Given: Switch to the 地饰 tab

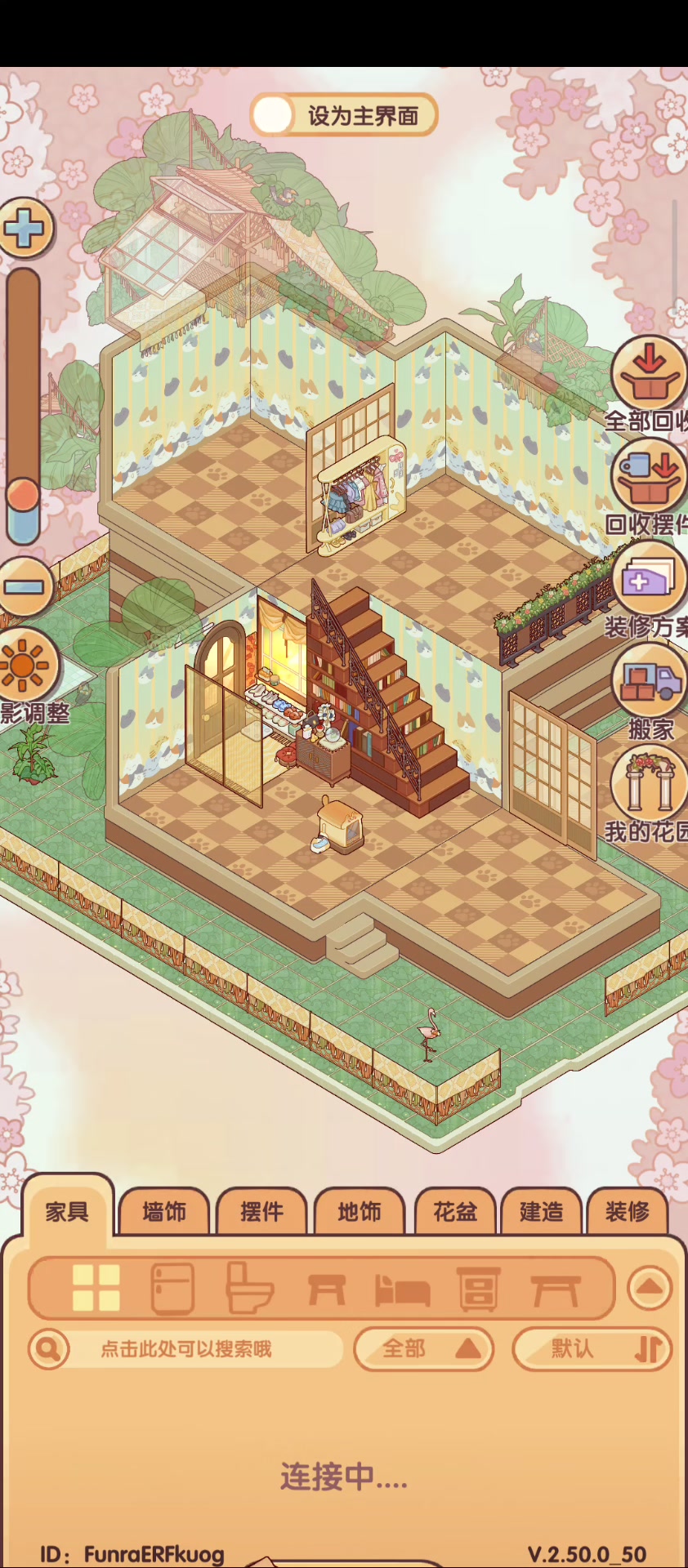Looking at the screenshot, I should (360, 1212).
